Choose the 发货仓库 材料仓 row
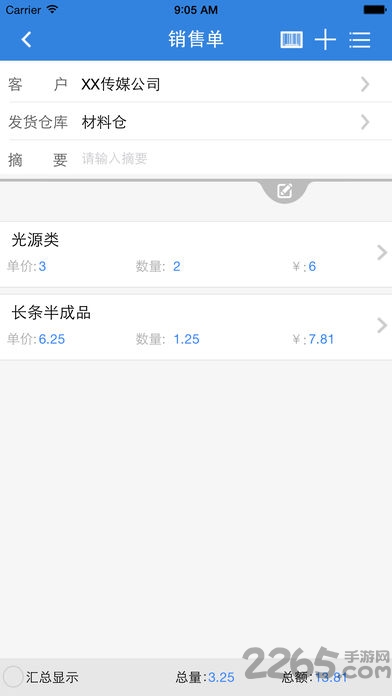Image resolution: width=392 pixels, height=696 pixels. [196, 122]
